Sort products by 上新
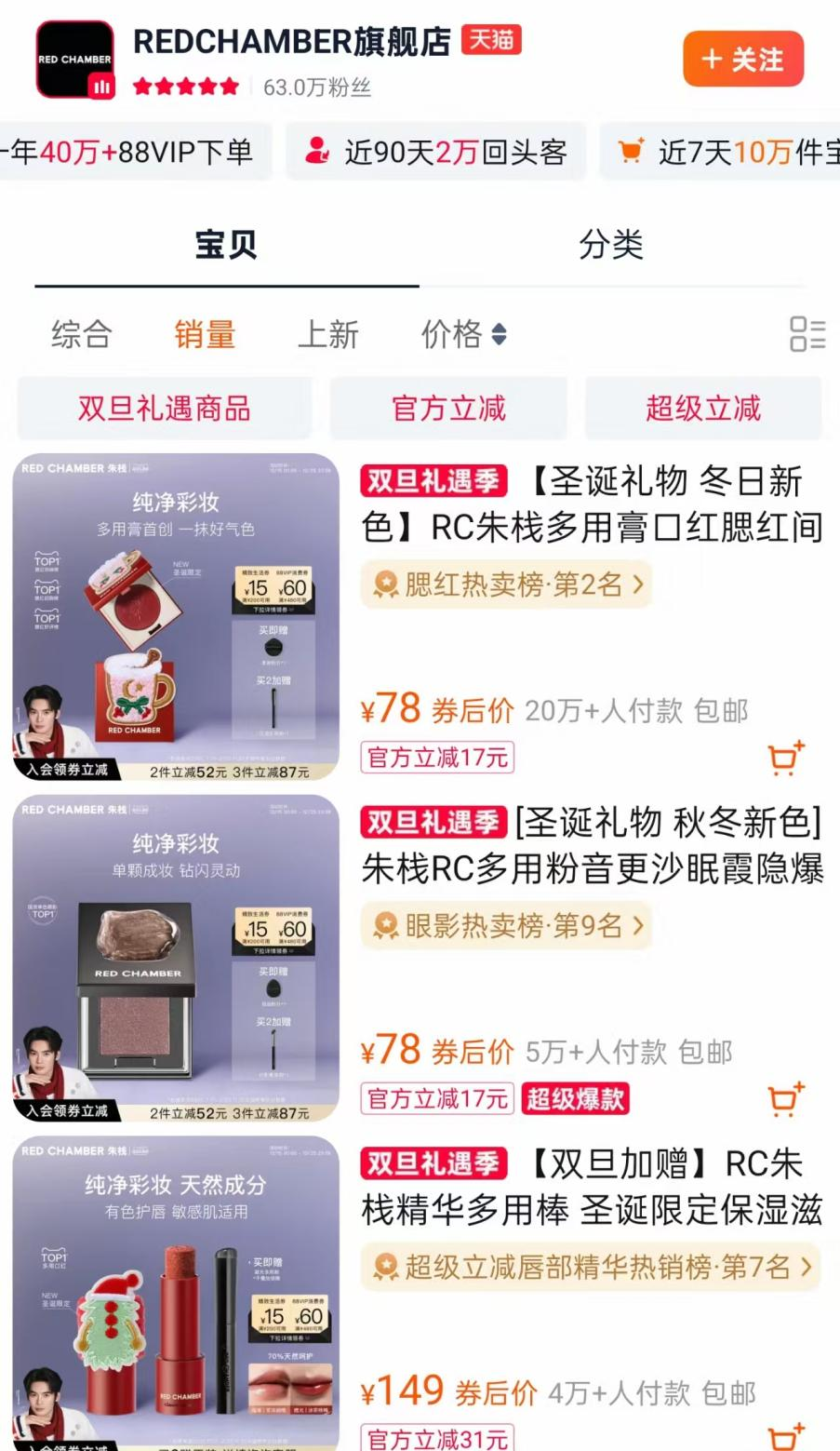 point(327,334)
